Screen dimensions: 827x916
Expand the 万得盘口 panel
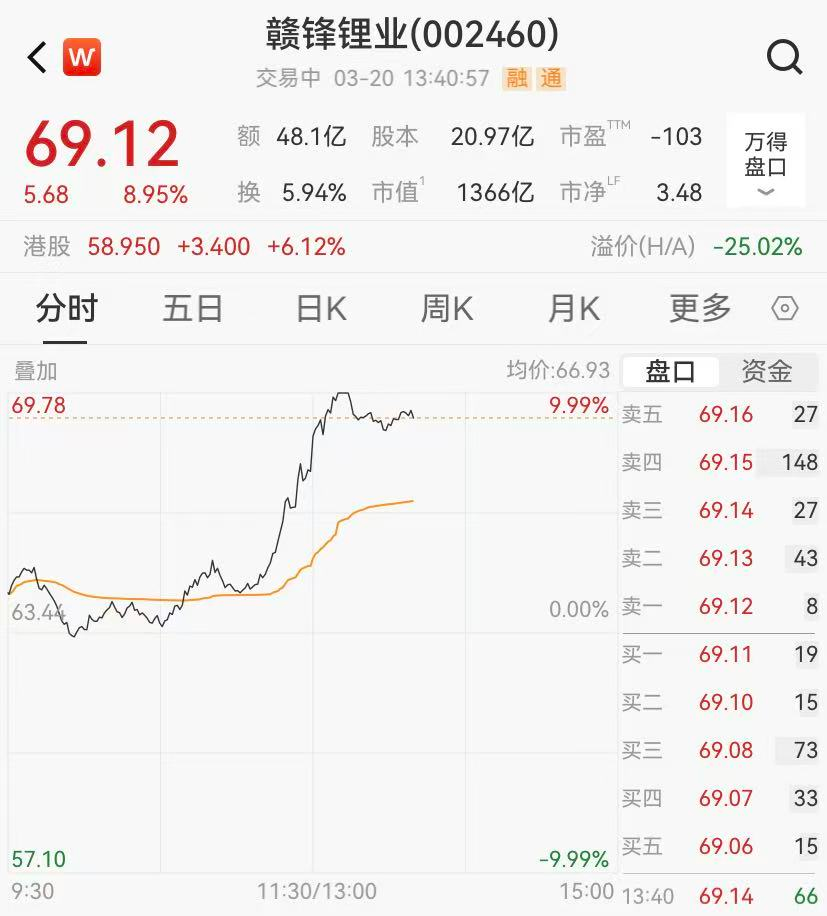pyautogui.click(x=765, y=165)
